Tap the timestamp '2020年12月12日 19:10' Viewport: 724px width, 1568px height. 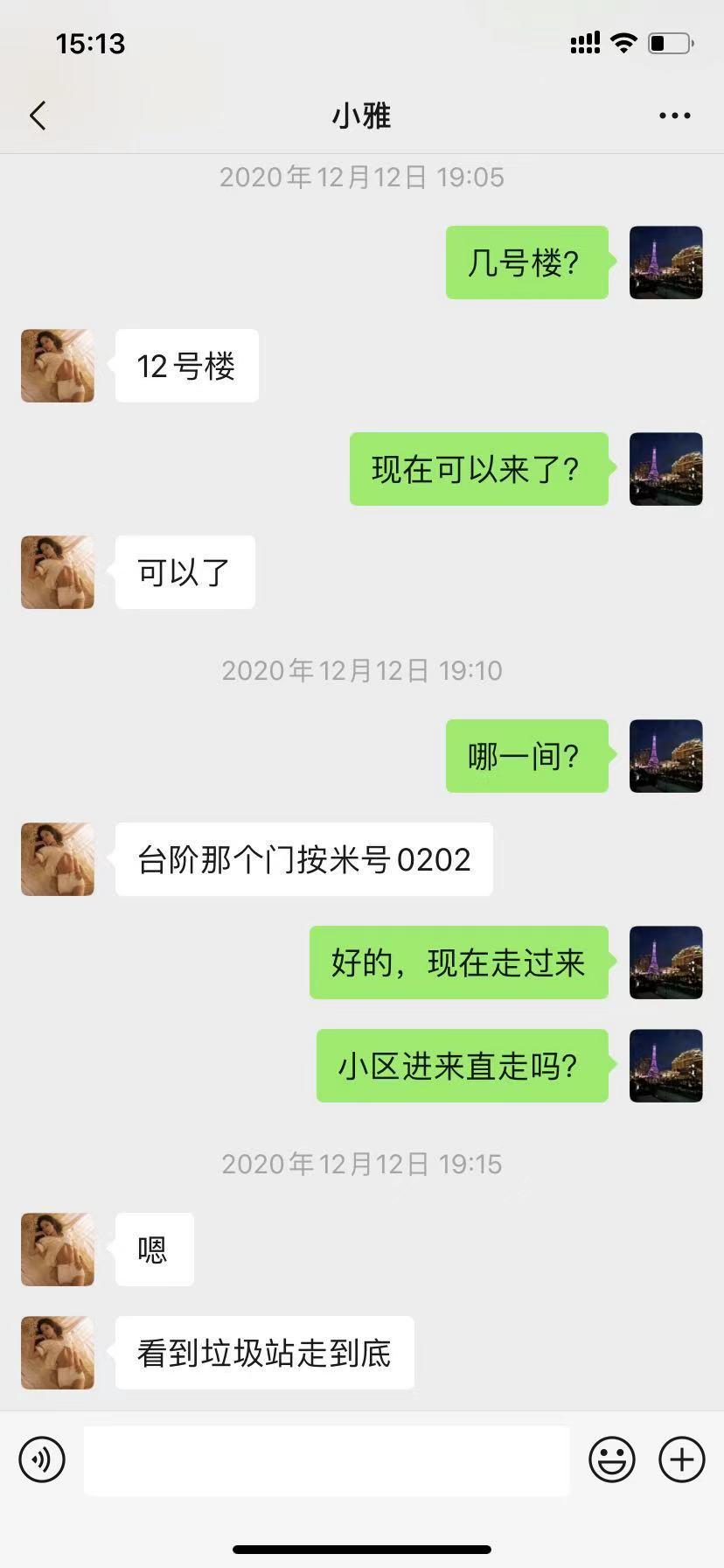pyautogui.click(x=362, y=670)
